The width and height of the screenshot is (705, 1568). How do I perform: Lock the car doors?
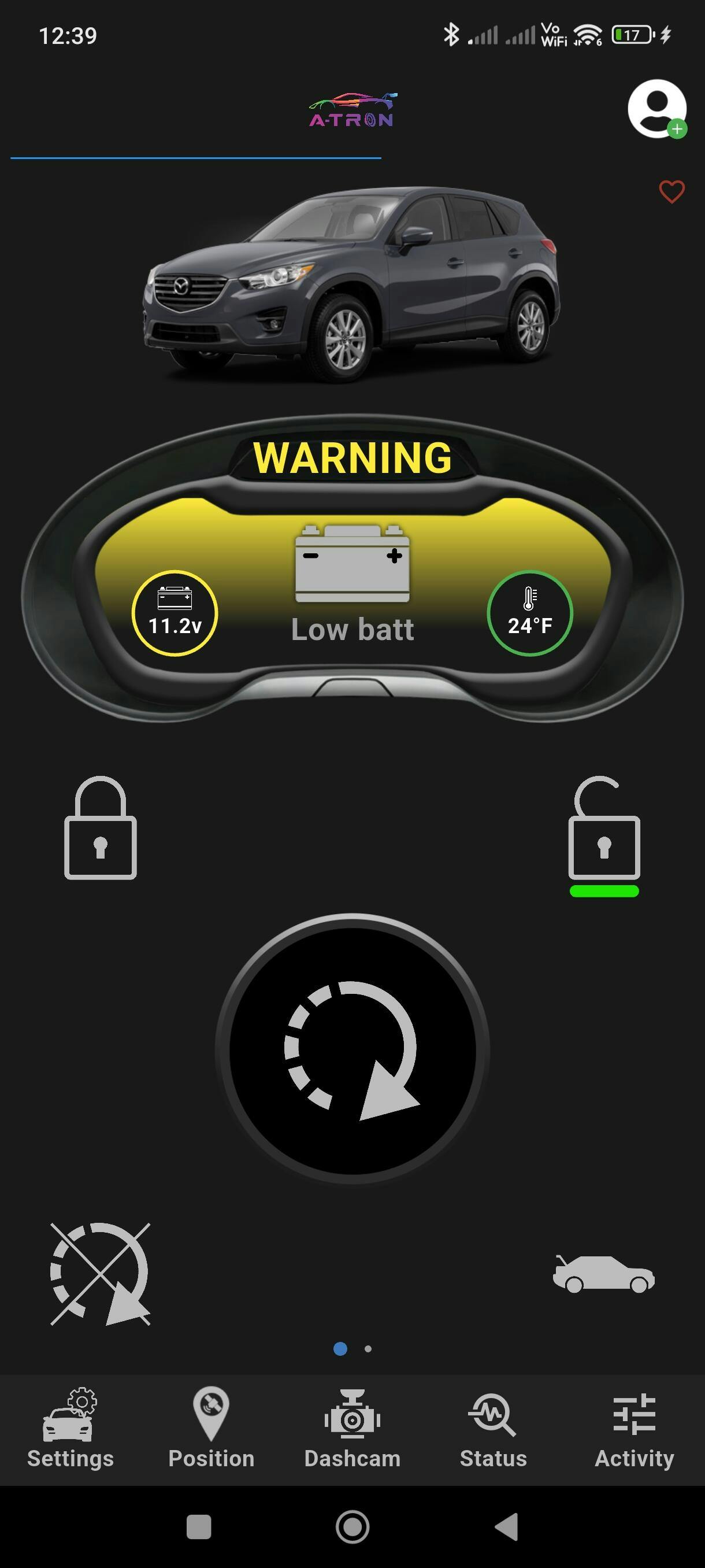click(101, 828)
